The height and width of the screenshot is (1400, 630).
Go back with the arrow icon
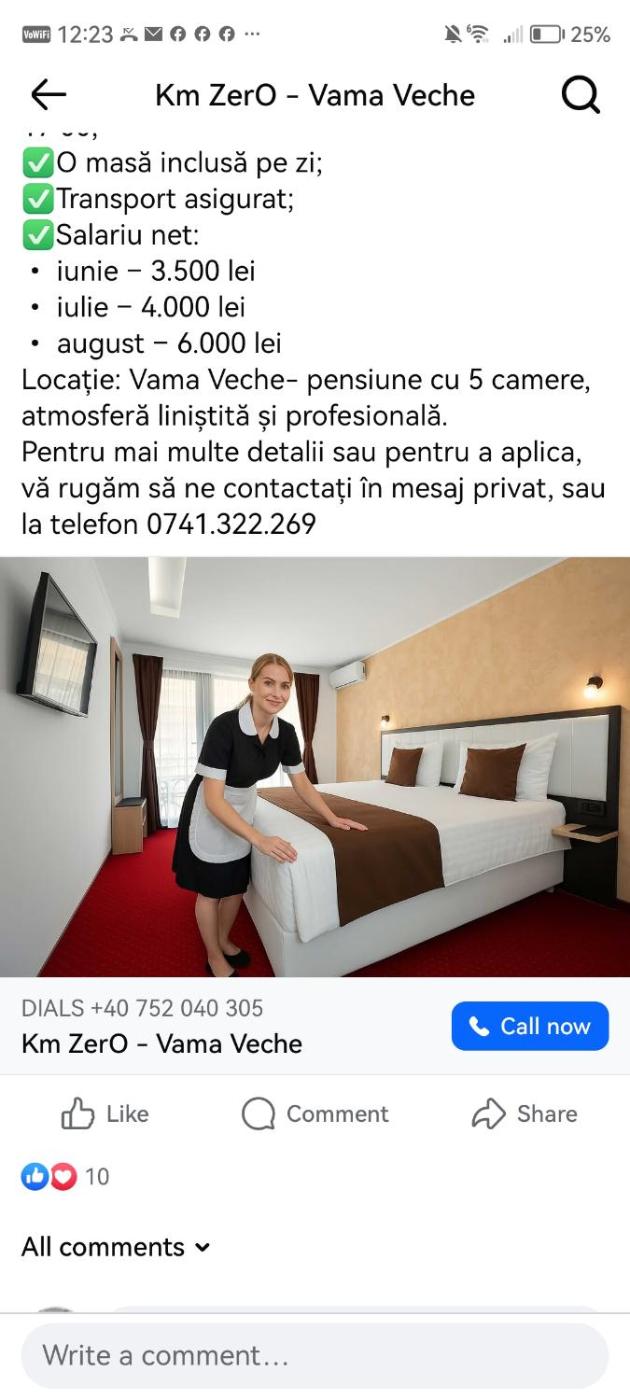point(48,95)
